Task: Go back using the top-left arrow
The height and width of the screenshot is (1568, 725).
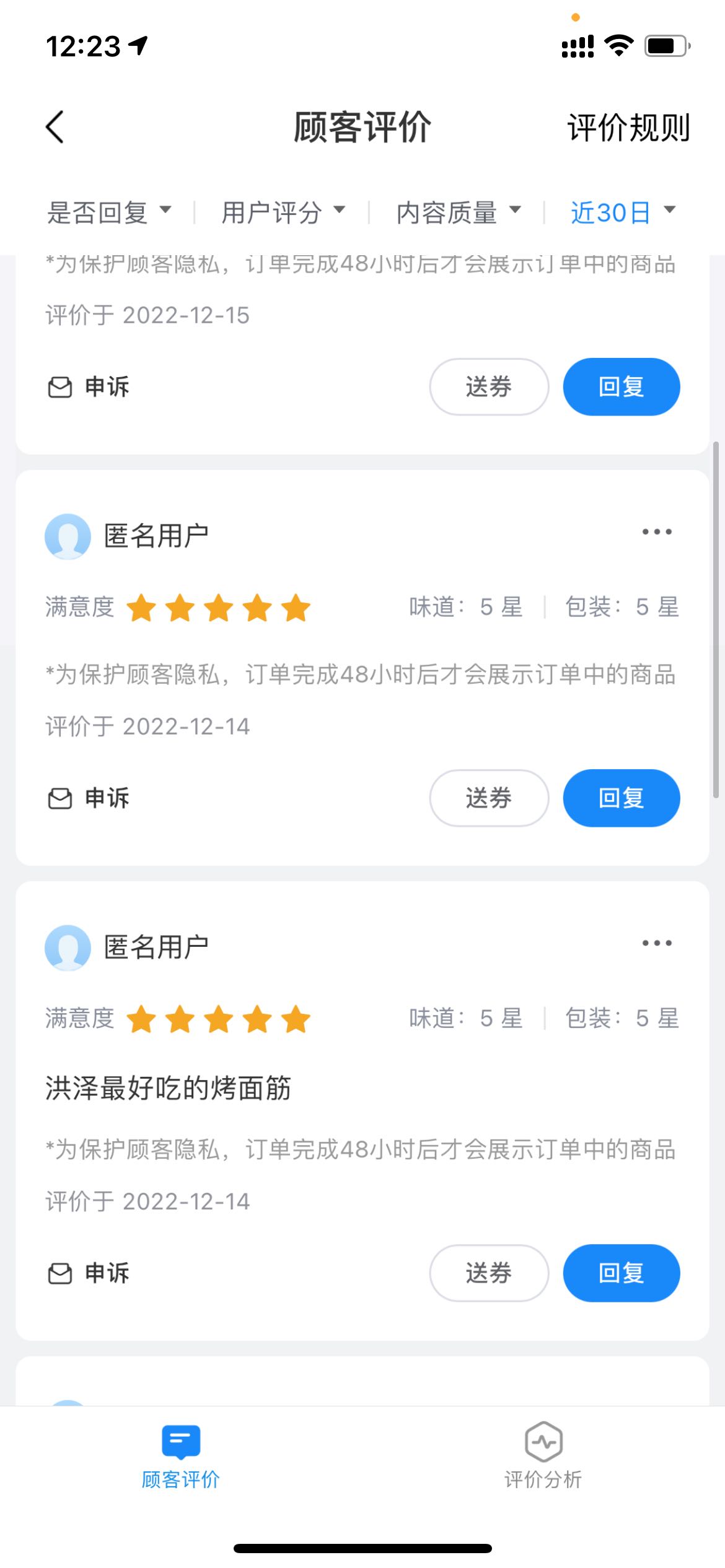Action: point(55,127)
